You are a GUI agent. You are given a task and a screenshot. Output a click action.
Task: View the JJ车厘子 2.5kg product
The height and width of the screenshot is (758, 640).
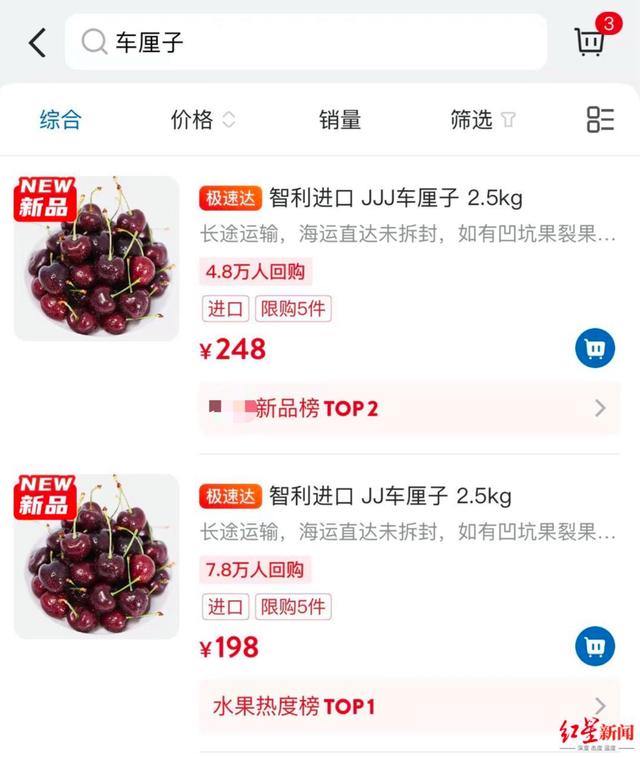390,496
